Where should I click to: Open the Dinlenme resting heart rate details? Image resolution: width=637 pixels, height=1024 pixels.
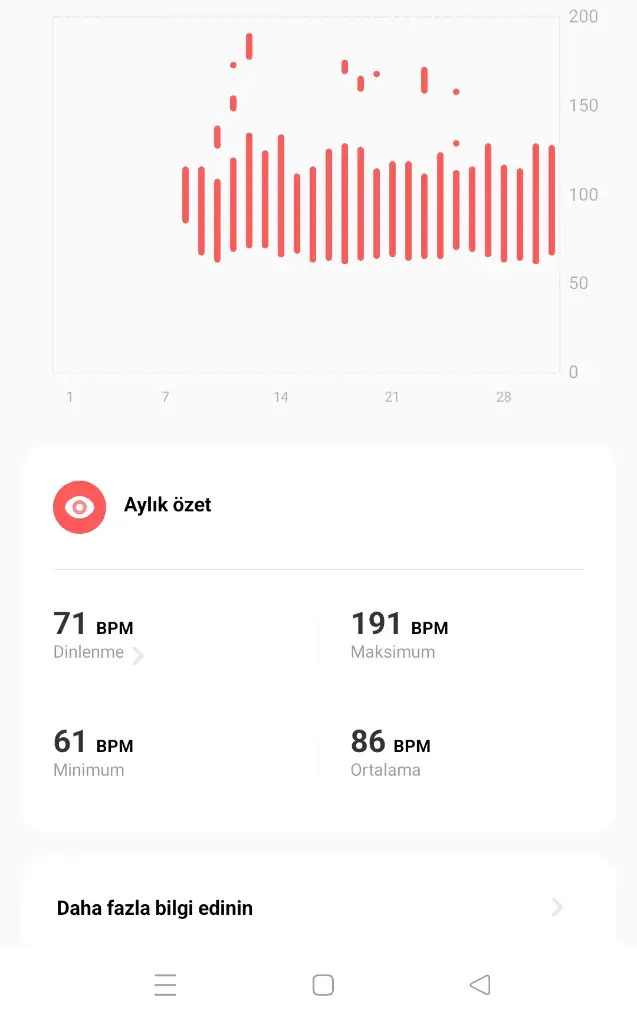click(x=99, y=653)
